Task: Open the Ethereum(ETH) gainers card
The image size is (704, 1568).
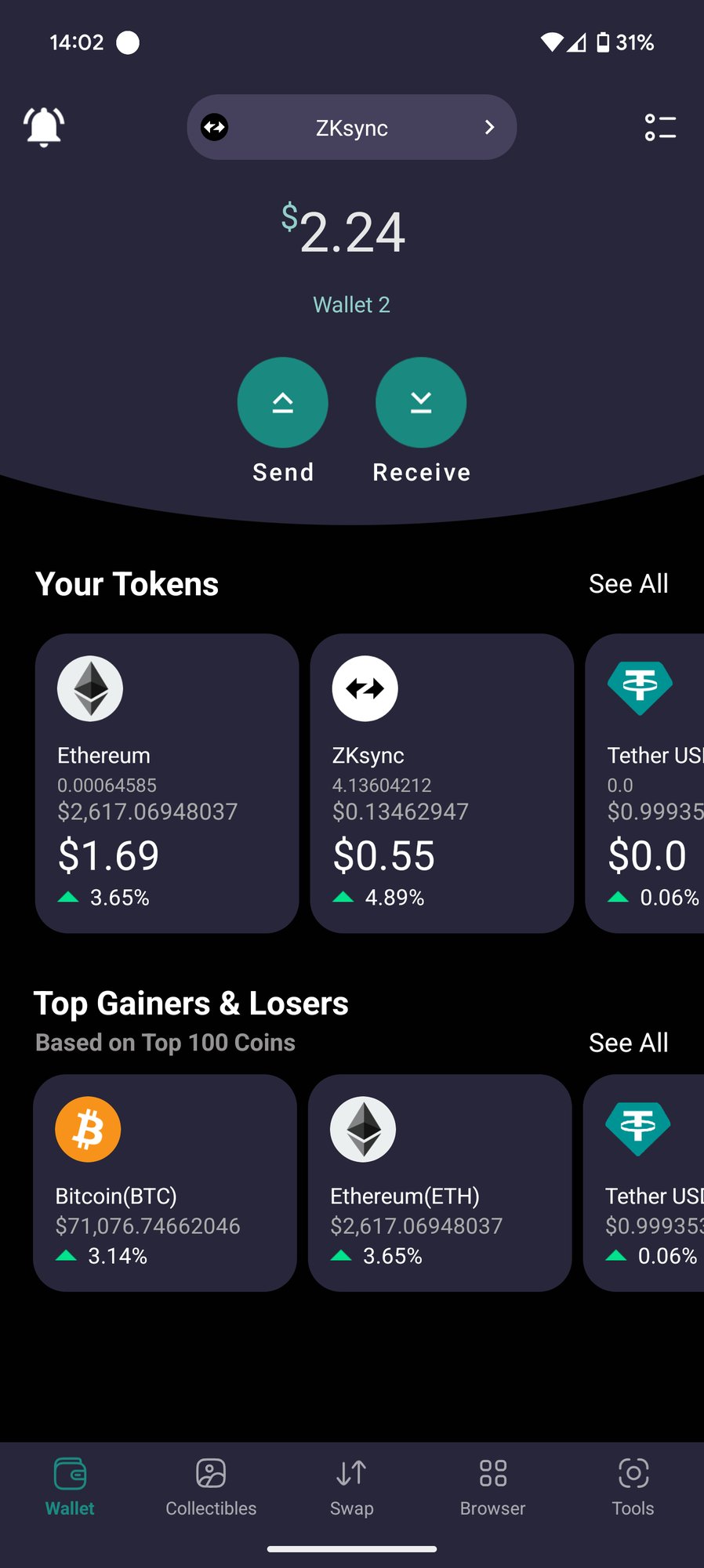Action: pos(439,1182)
